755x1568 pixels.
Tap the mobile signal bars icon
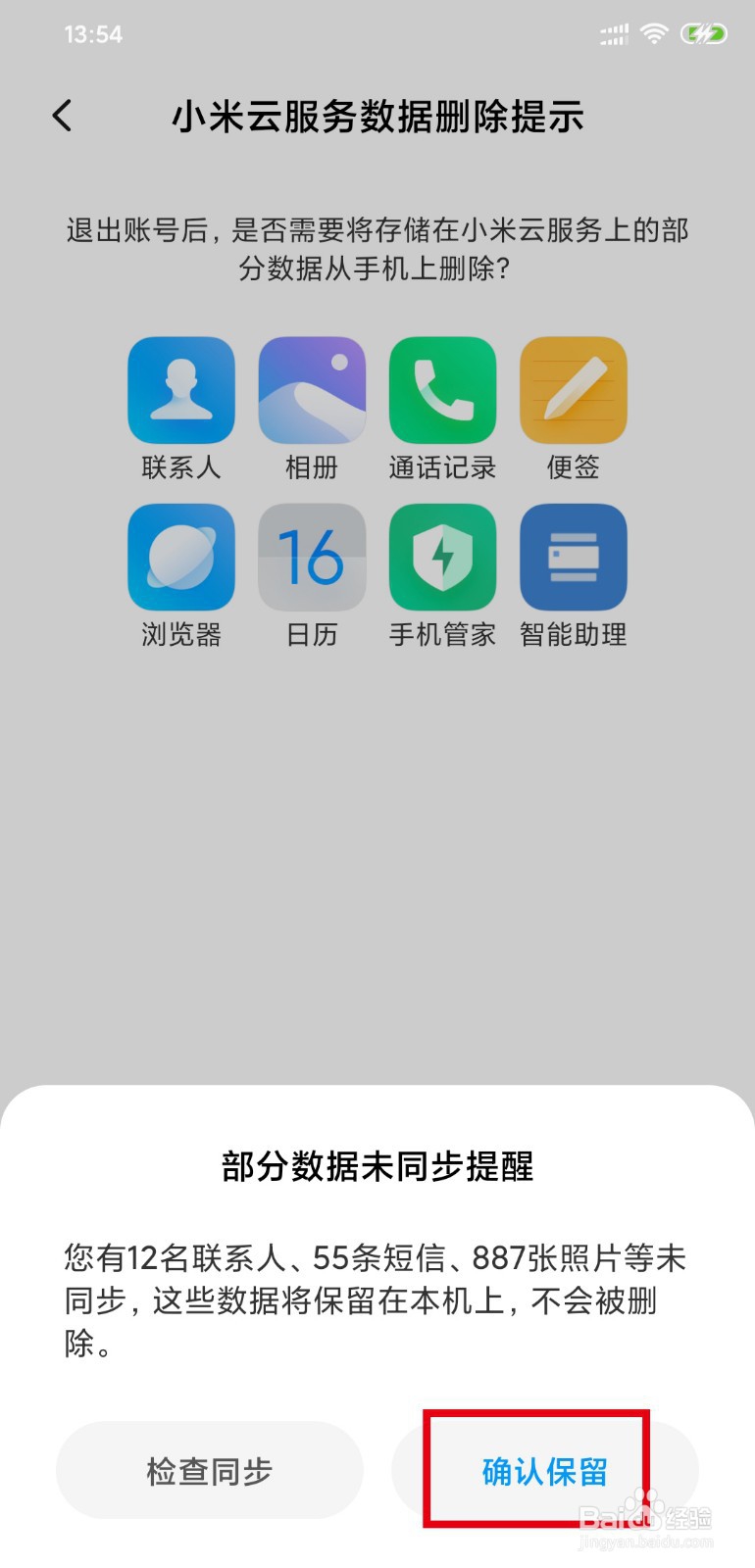click(613, 32)
